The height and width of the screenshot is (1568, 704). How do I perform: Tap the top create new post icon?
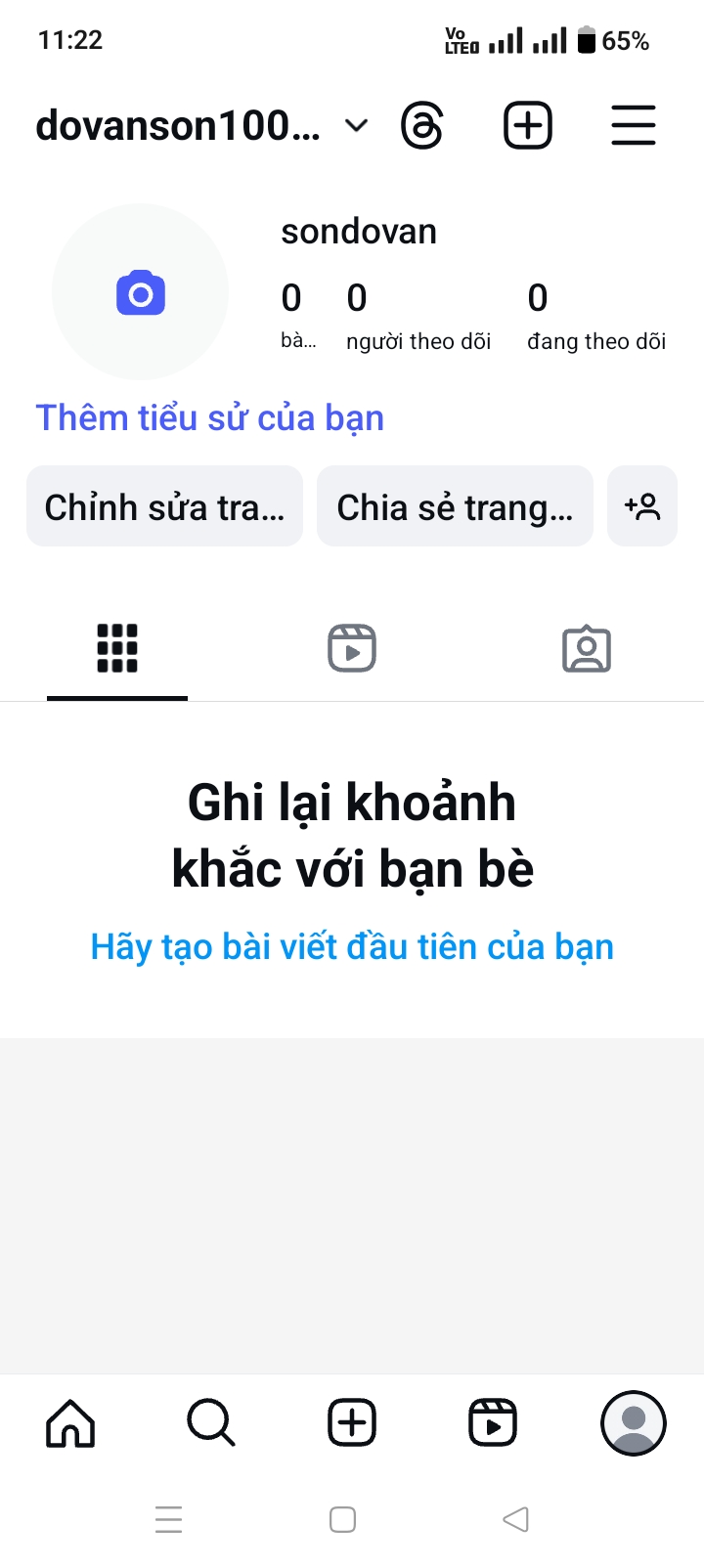(528, 126)
